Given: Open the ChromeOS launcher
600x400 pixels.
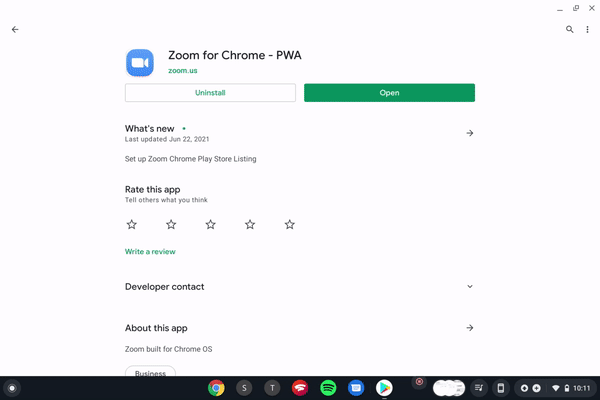Looking at the screenshot, I should pos(12,388).
